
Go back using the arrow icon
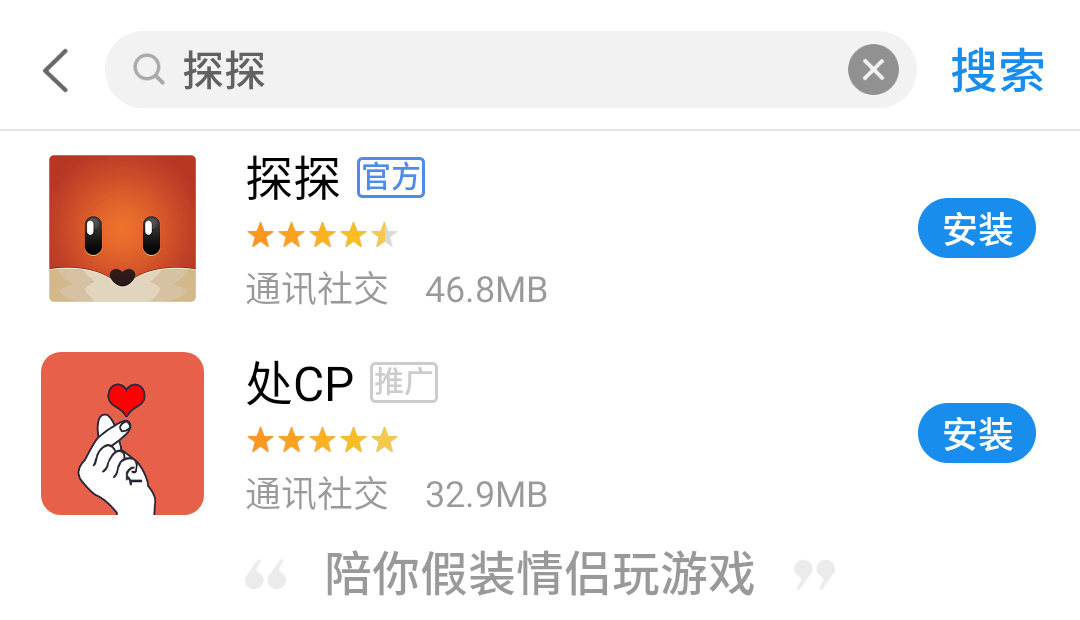[56, 71]
